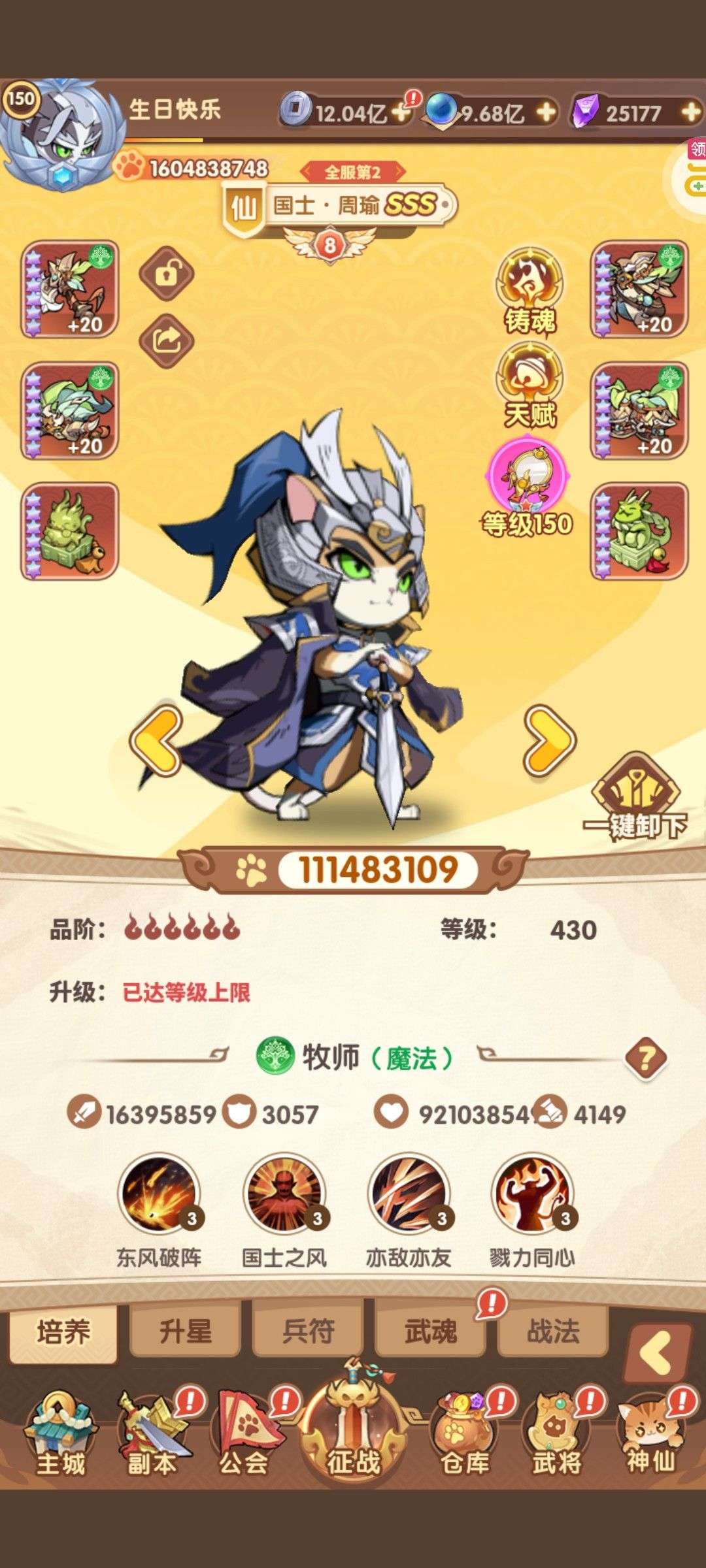
Task: Go to the previous hero with left arrow
Action: coord(156,741)
